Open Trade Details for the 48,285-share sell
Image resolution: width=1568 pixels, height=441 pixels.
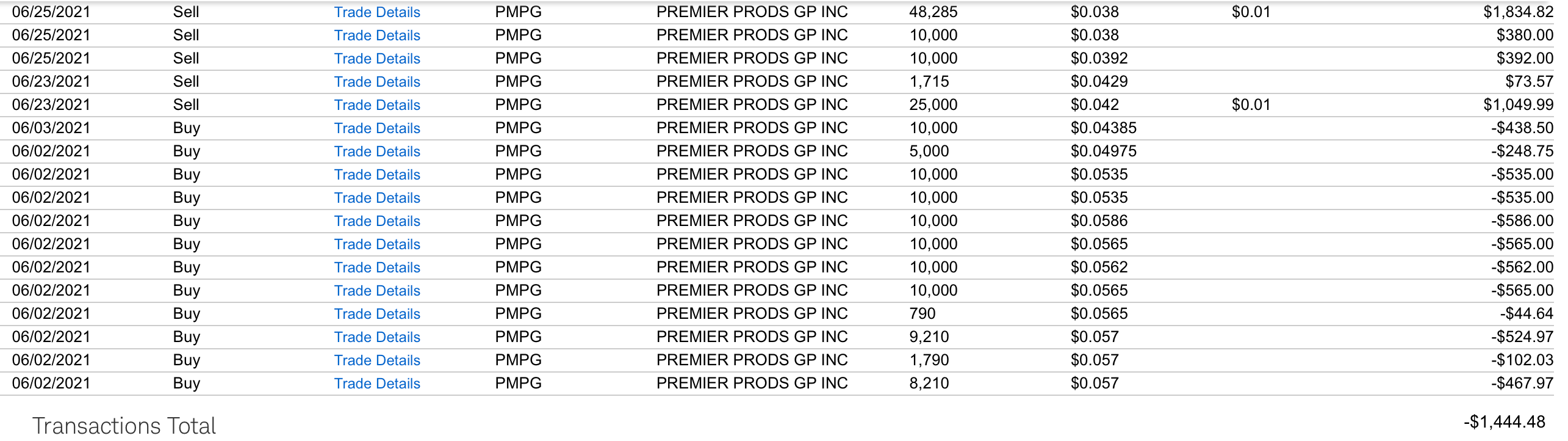tap(377, 12)
